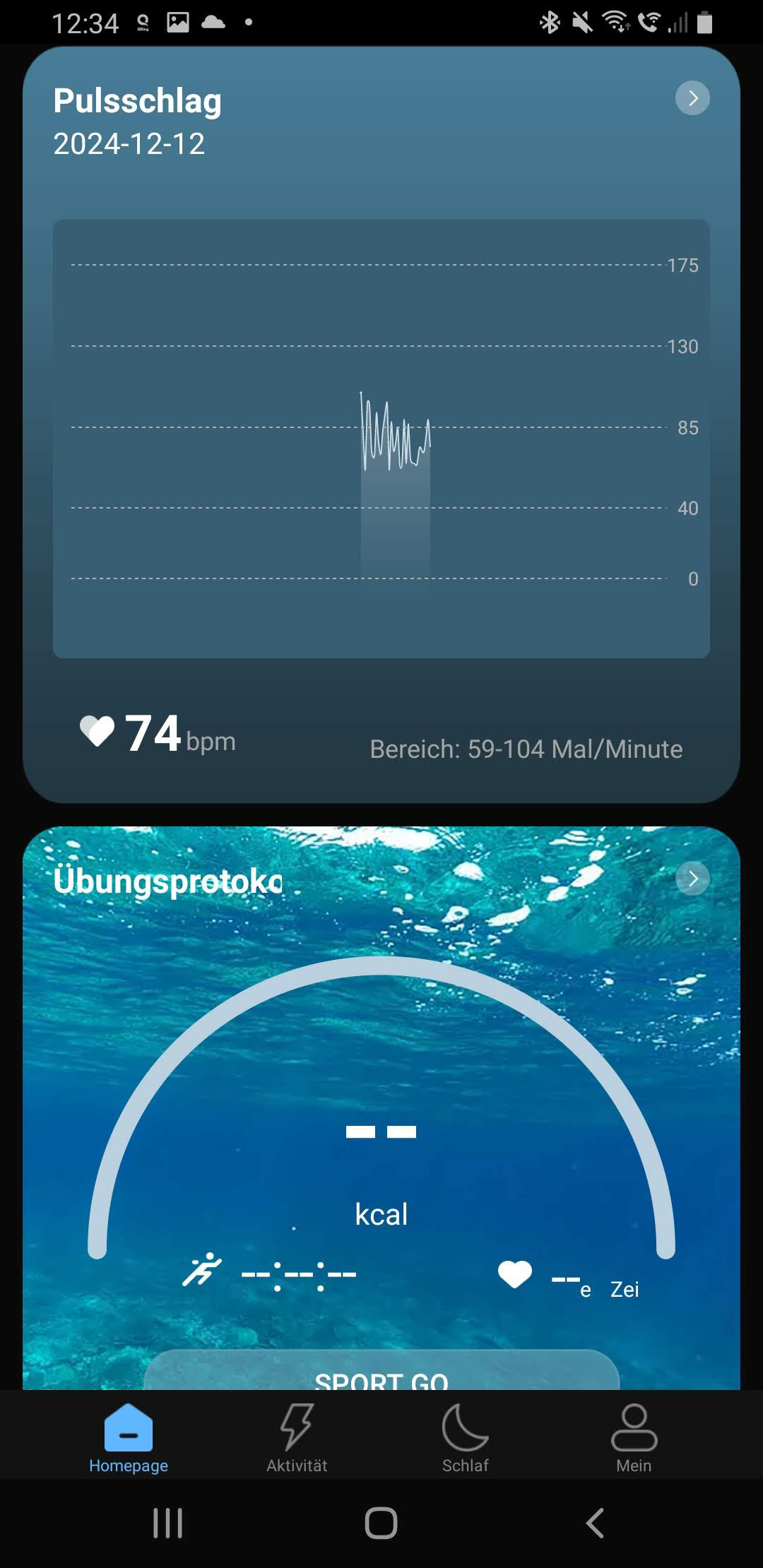Image resolution: width=763 pixels, height=1568 pixels.
Task: Open Pulsschlag details via the arrow
Action: point(692,98)
